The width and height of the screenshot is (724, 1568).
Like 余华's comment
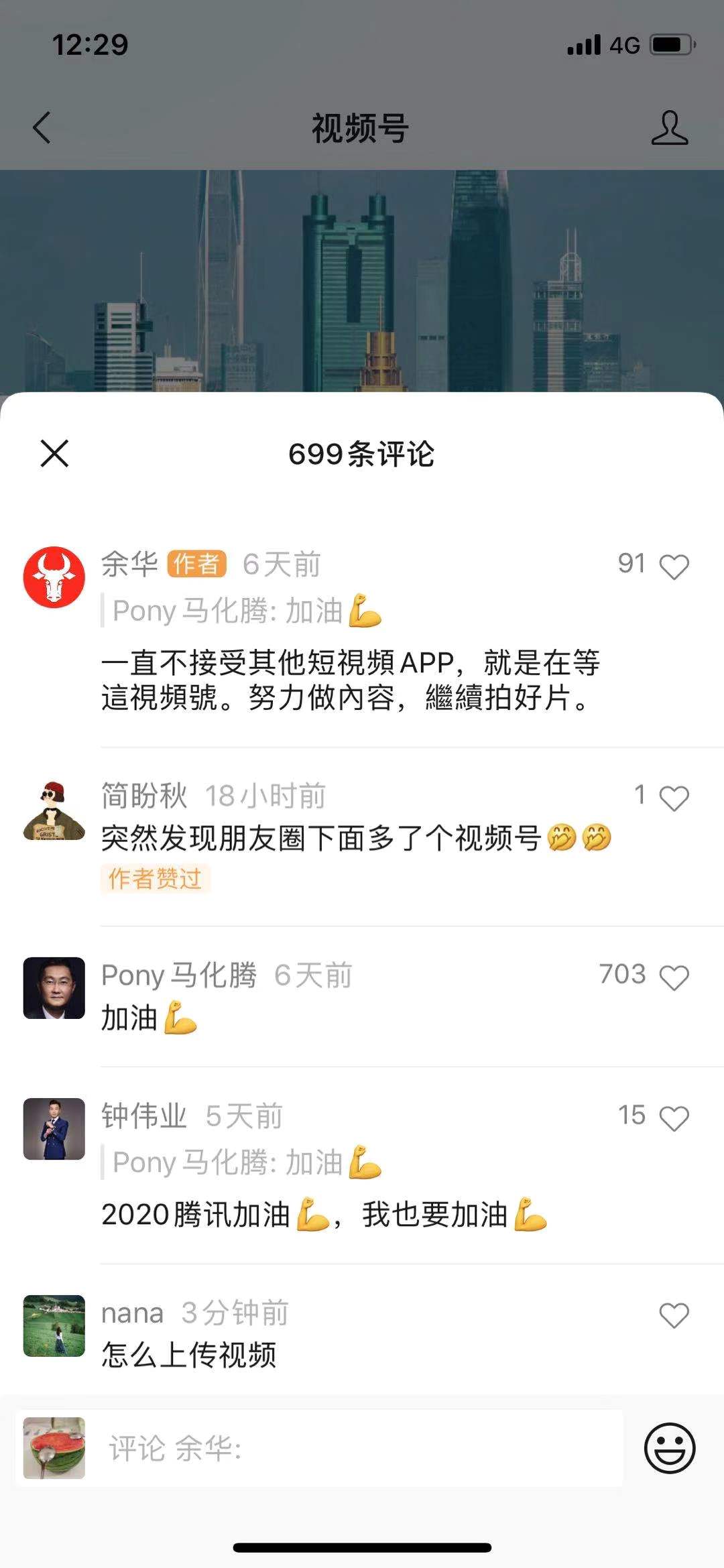pyautogui.click(x=674, y=566)
